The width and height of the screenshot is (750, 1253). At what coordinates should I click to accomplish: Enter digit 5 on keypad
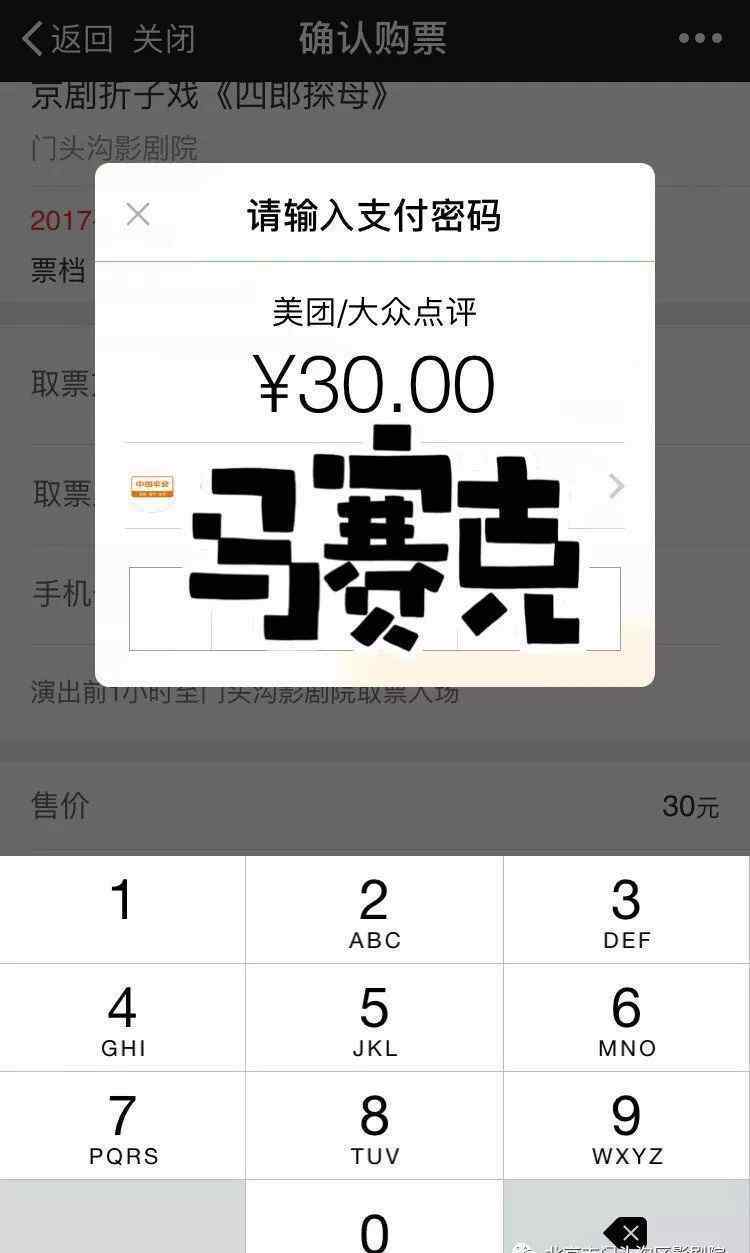tap(374, 1018)
